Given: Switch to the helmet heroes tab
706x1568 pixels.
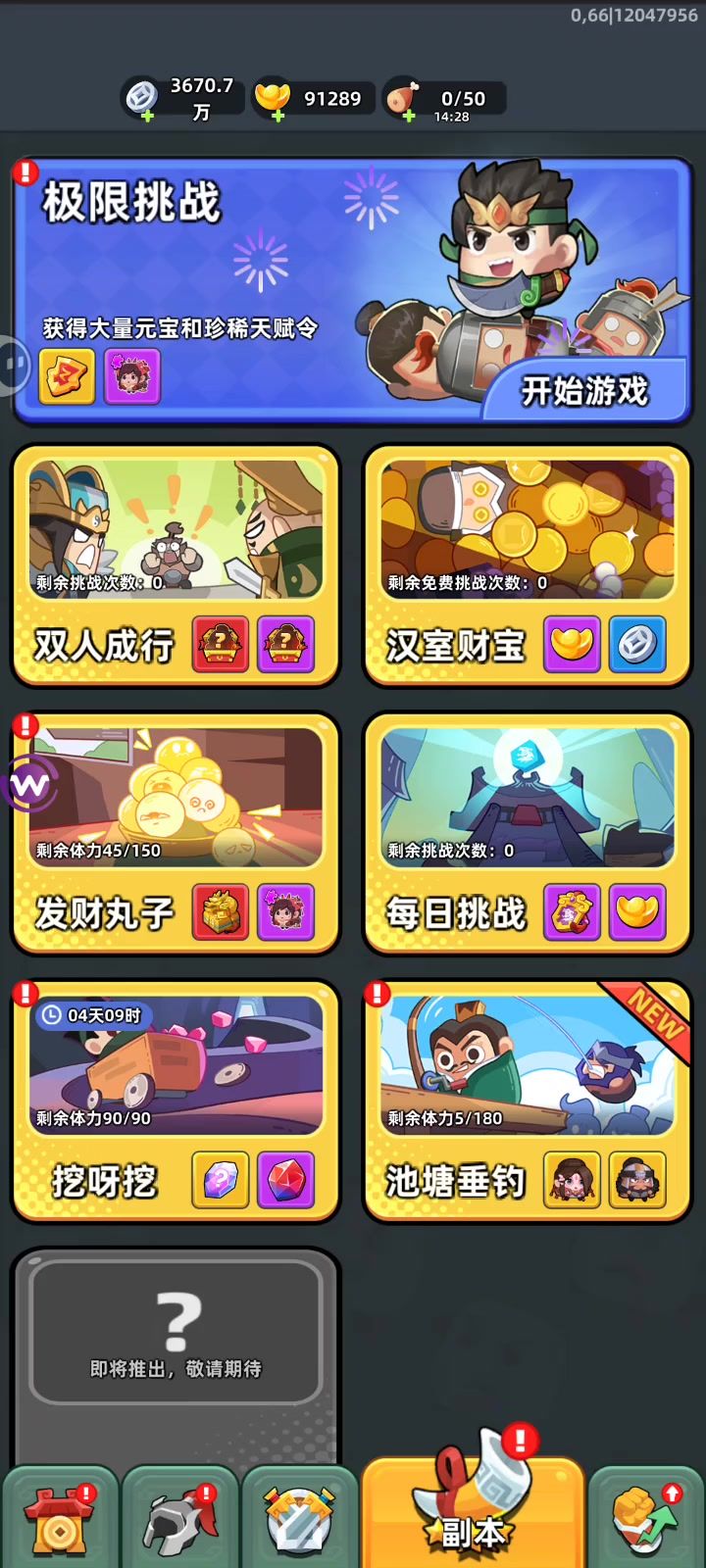Looking at the screenshot, I should point(179,1519).
